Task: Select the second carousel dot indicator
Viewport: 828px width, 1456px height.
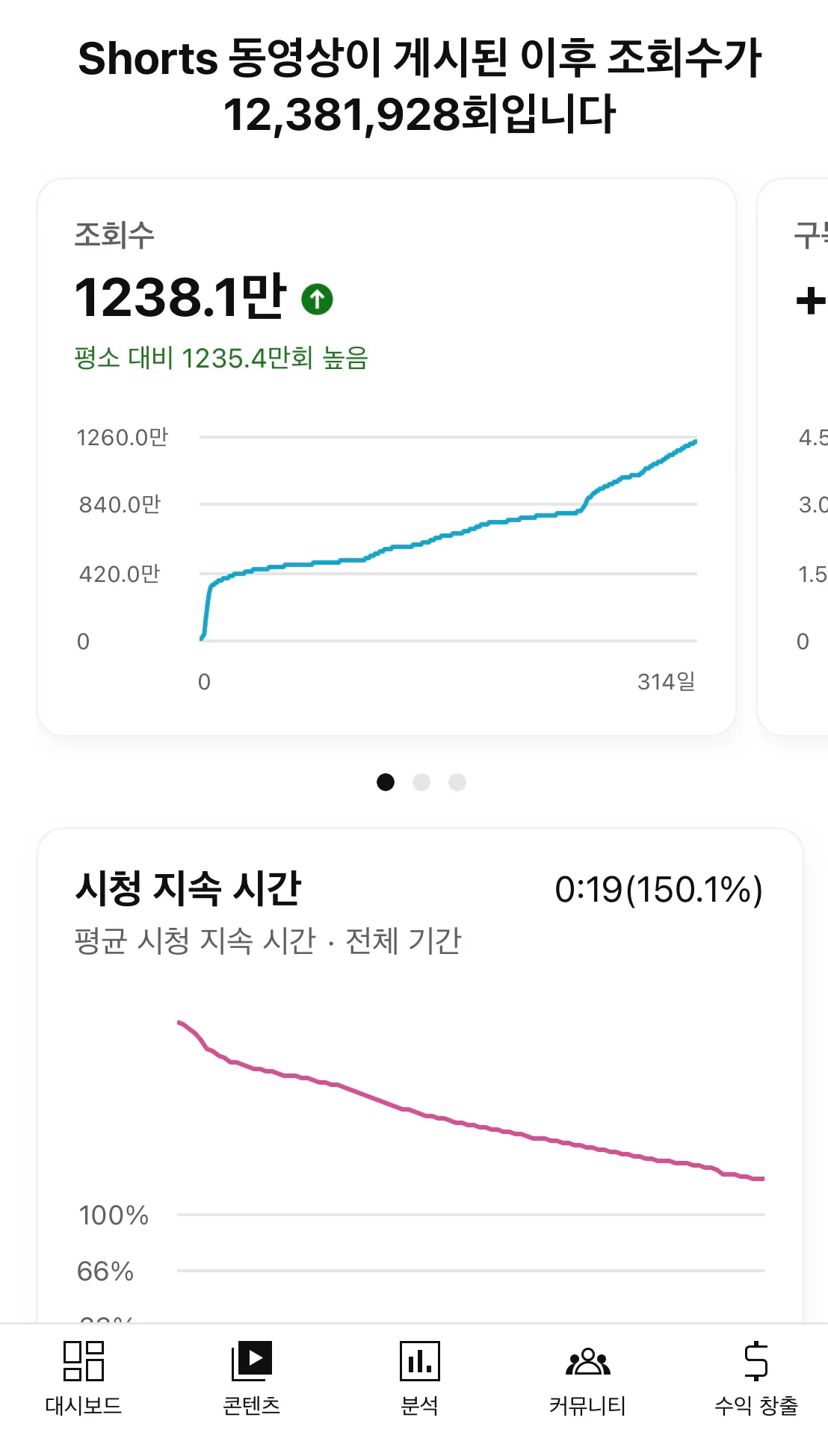Action: tap(421, 782)
